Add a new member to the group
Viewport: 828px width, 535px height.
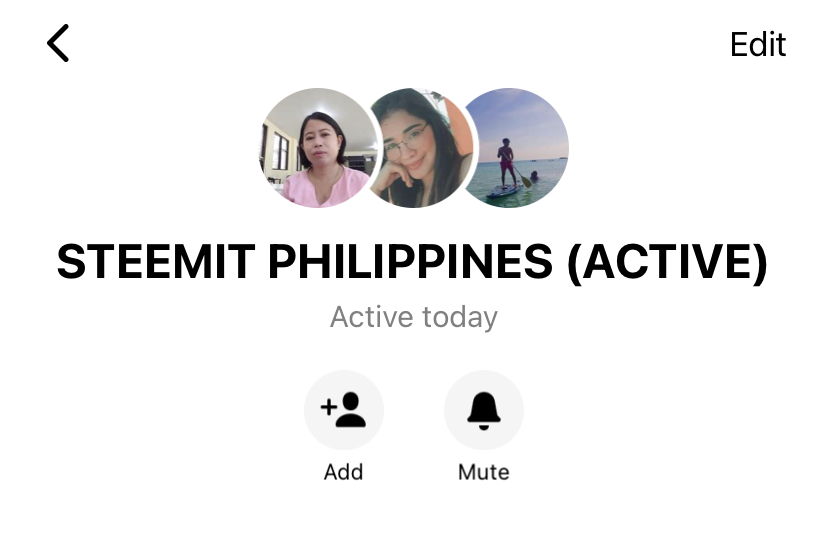pyautogui.click(x=343, y=410)
